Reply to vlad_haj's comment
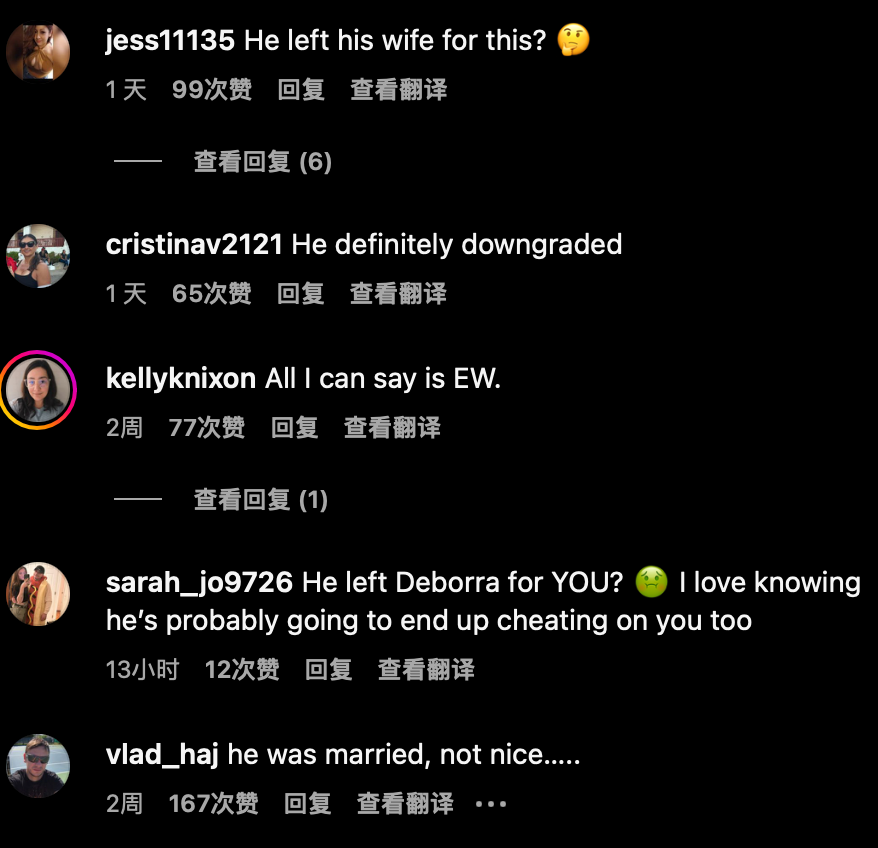Image resolution: width=878 pixels, height=848 pixels. pyautogui.click(x=308, y=803)
